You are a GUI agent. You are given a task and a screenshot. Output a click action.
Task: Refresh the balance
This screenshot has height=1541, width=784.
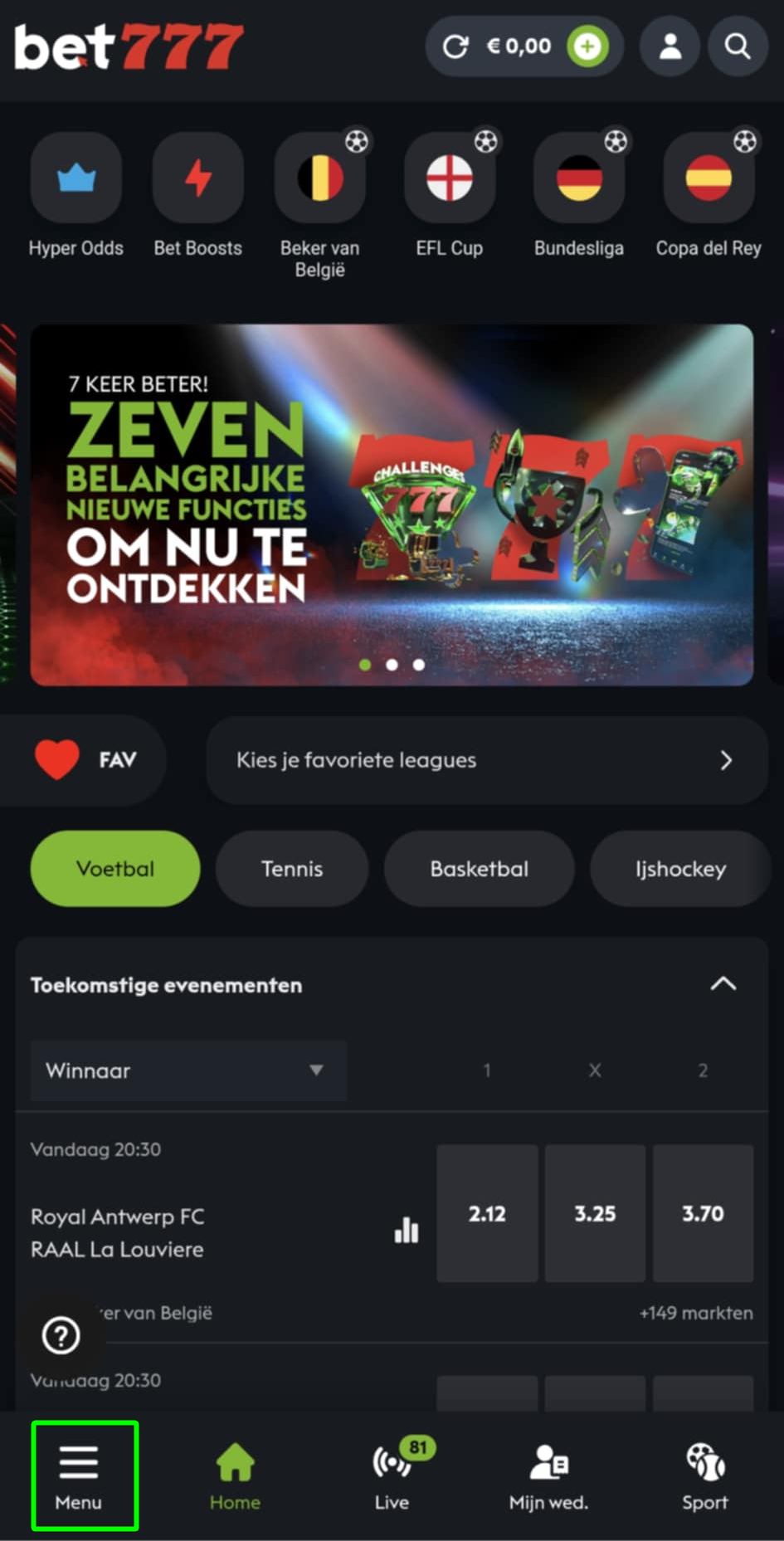coord(455,46)
